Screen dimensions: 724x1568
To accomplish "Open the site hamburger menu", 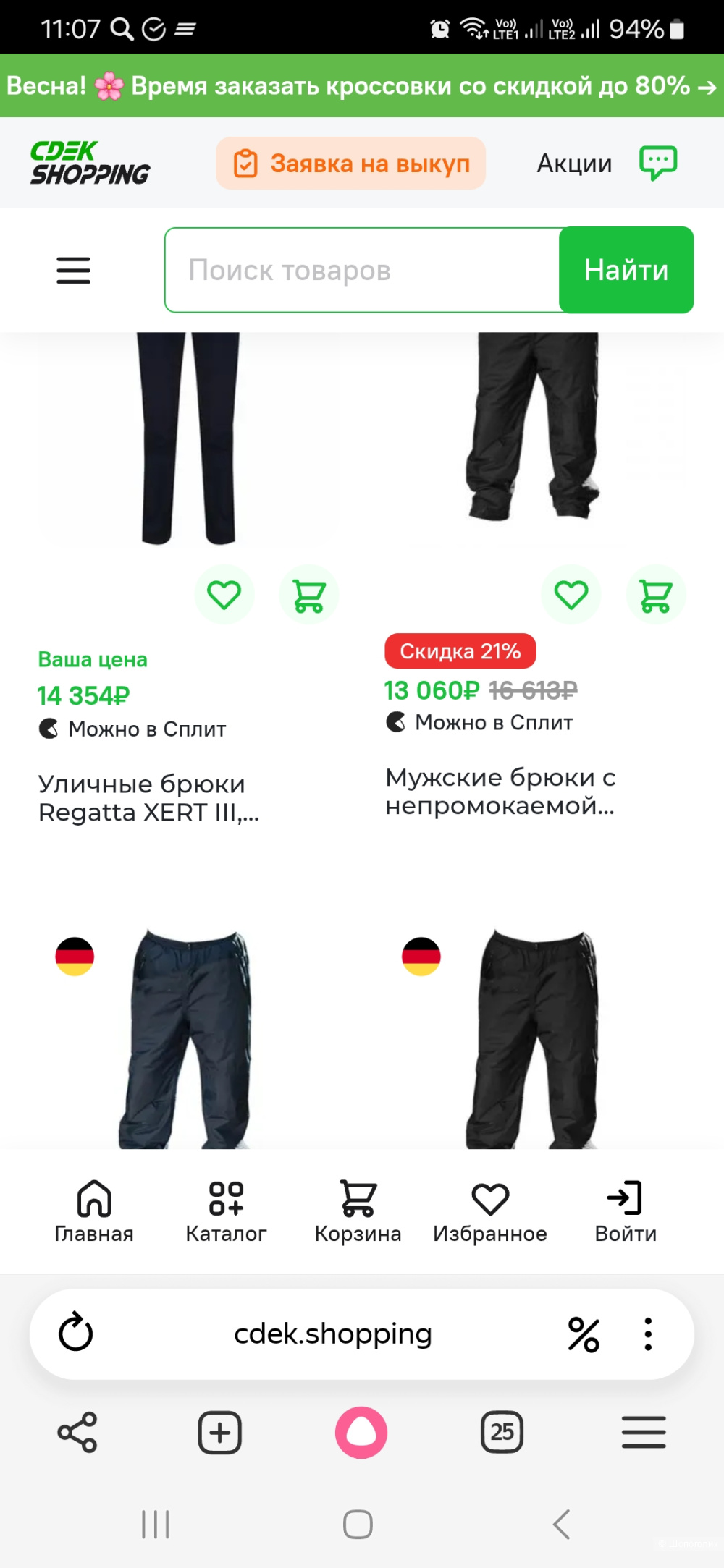I will pyautogui.click(x=73, y=270).
